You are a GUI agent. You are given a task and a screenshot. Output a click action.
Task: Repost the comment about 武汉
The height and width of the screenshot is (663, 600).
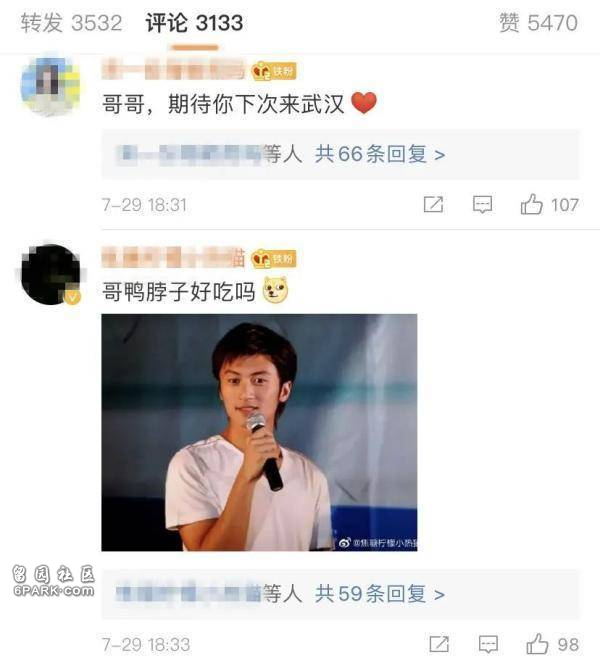coord(433,205)
